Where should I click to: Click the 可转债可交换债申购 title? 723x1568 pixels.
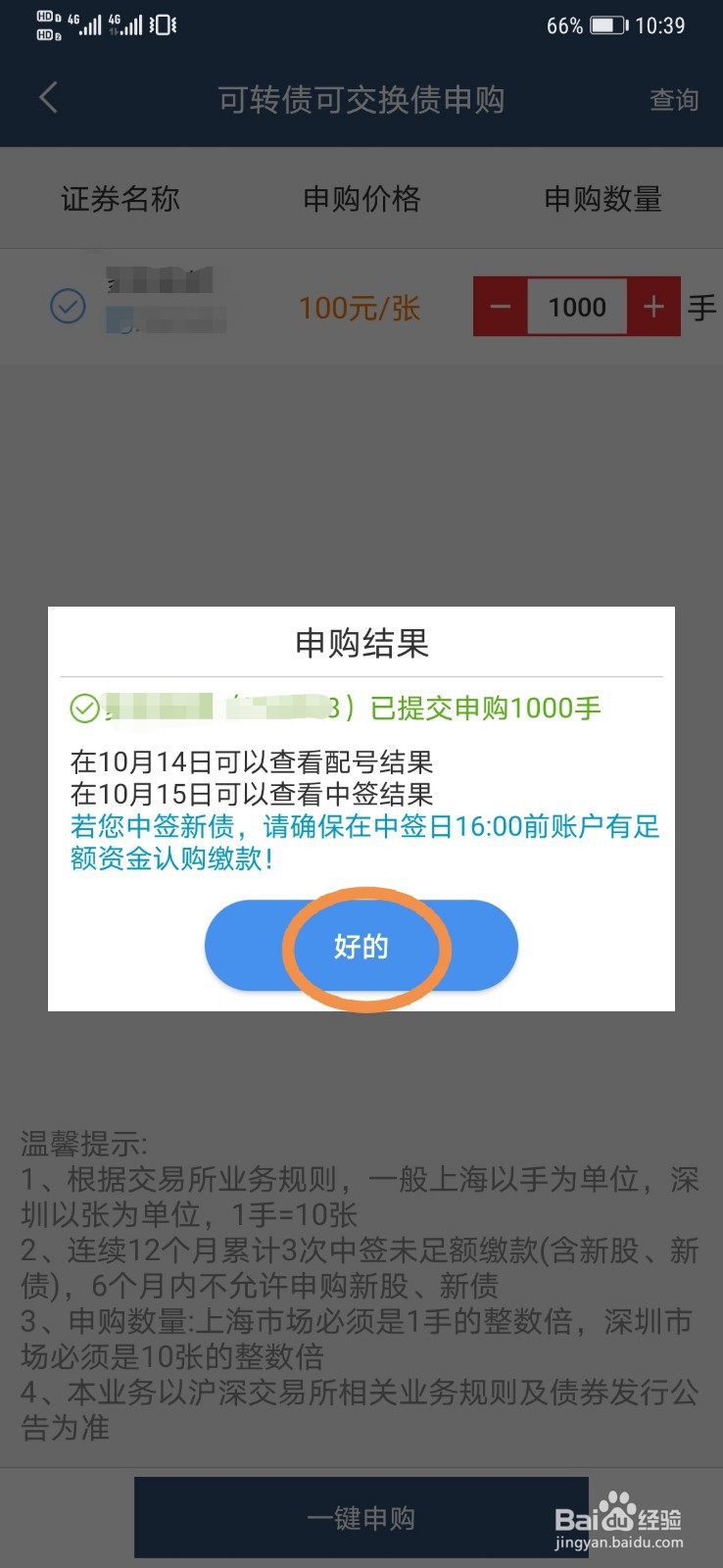pos(361,98)
